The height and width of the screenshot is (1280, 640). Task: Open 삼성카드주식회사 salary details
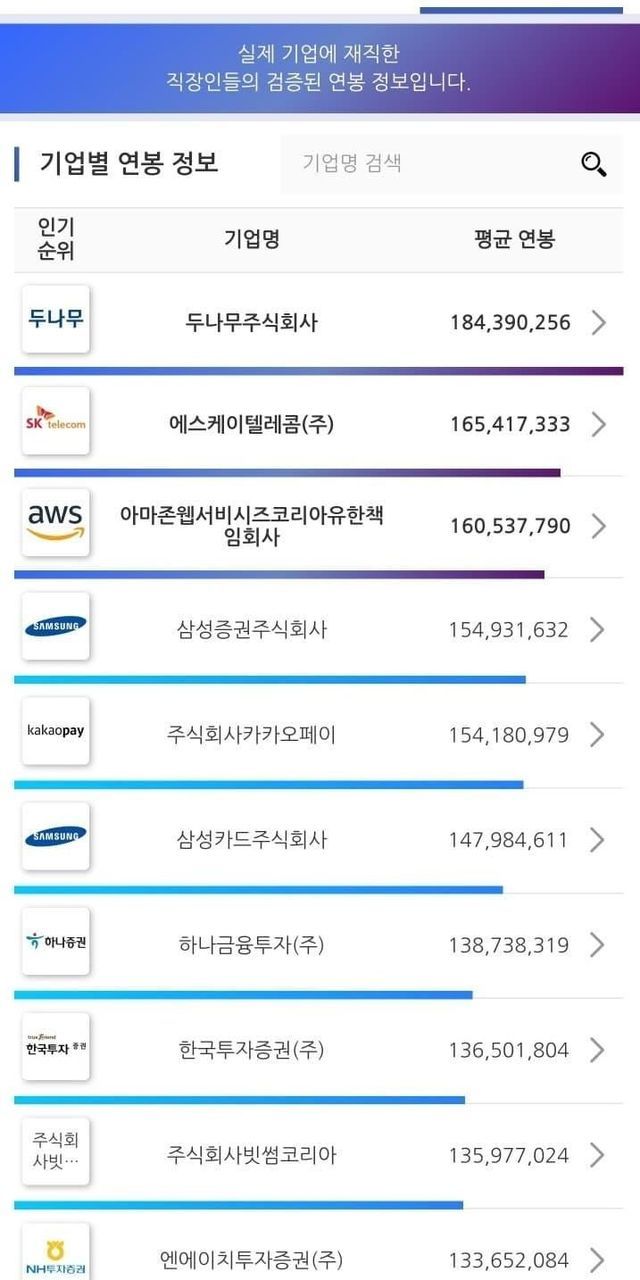(319, 840)
